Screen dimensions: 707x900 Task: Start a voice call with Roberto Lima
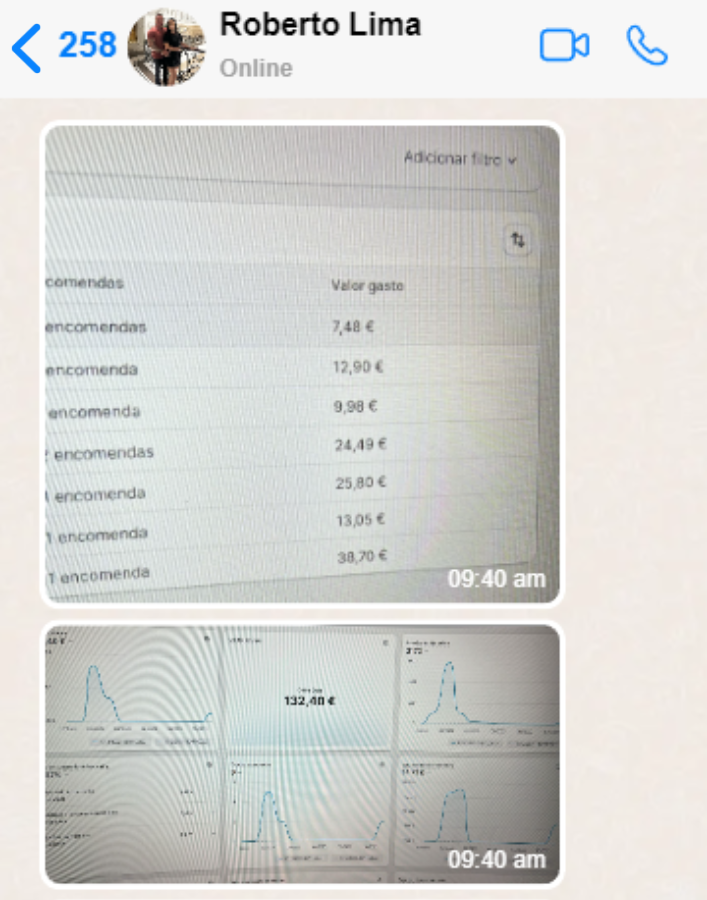[646, 46]
